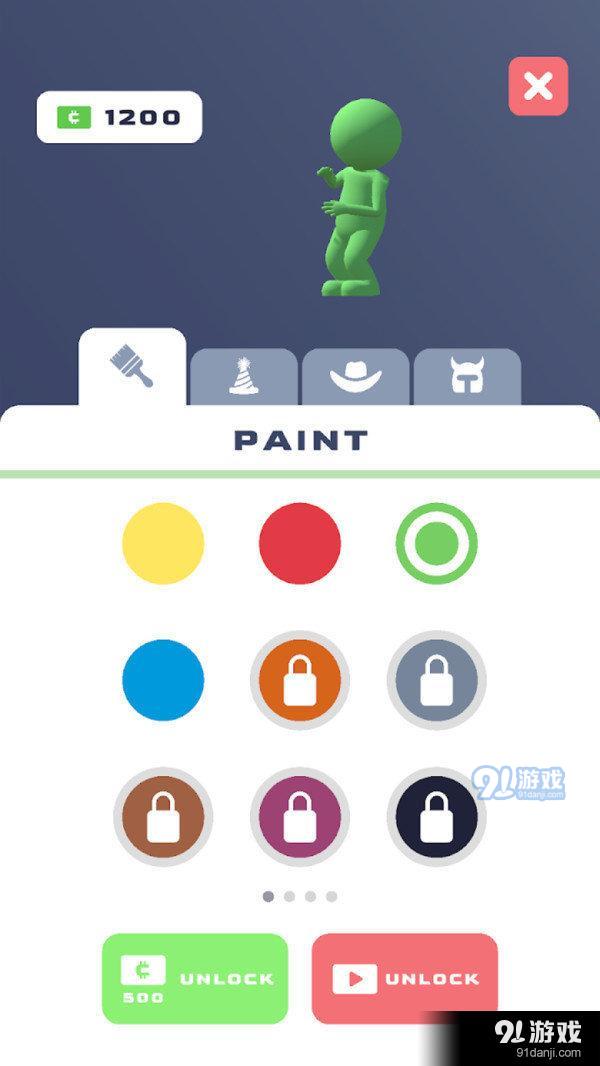Image resolution: width=600 pixels, height=1066 pixels.
Task: Open the cowboy hat tab
Action: click(356, 377)
